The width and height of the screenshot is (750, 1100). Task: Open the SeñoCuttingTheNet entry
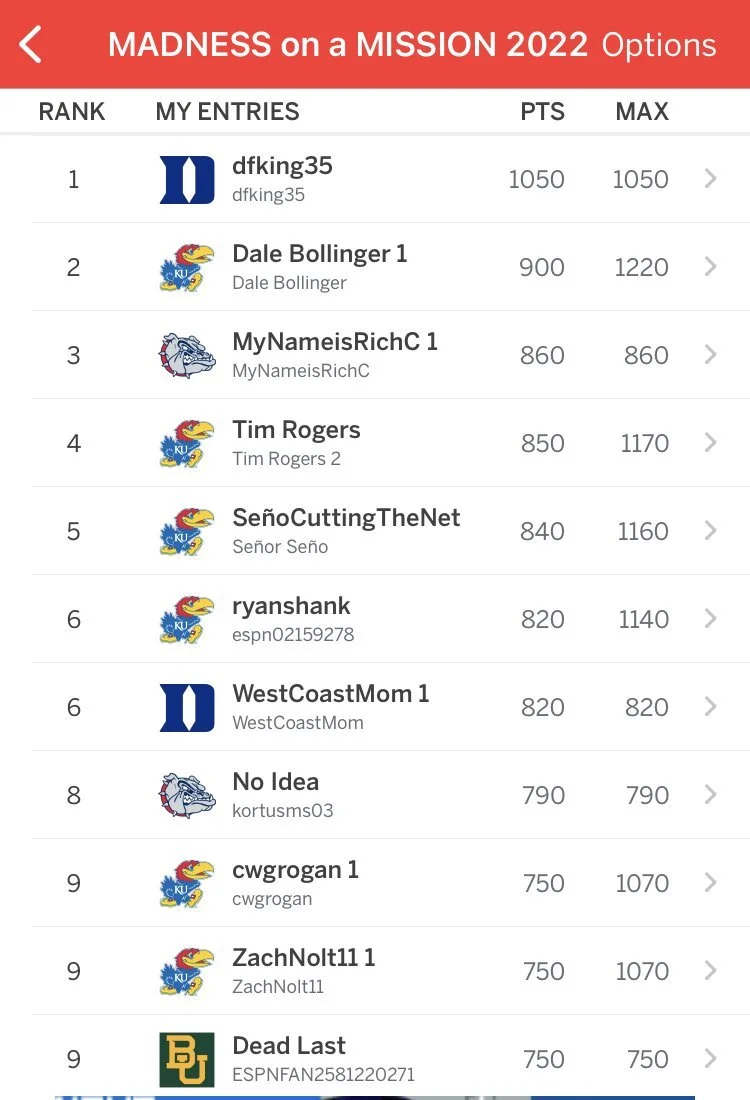point(375,531)
